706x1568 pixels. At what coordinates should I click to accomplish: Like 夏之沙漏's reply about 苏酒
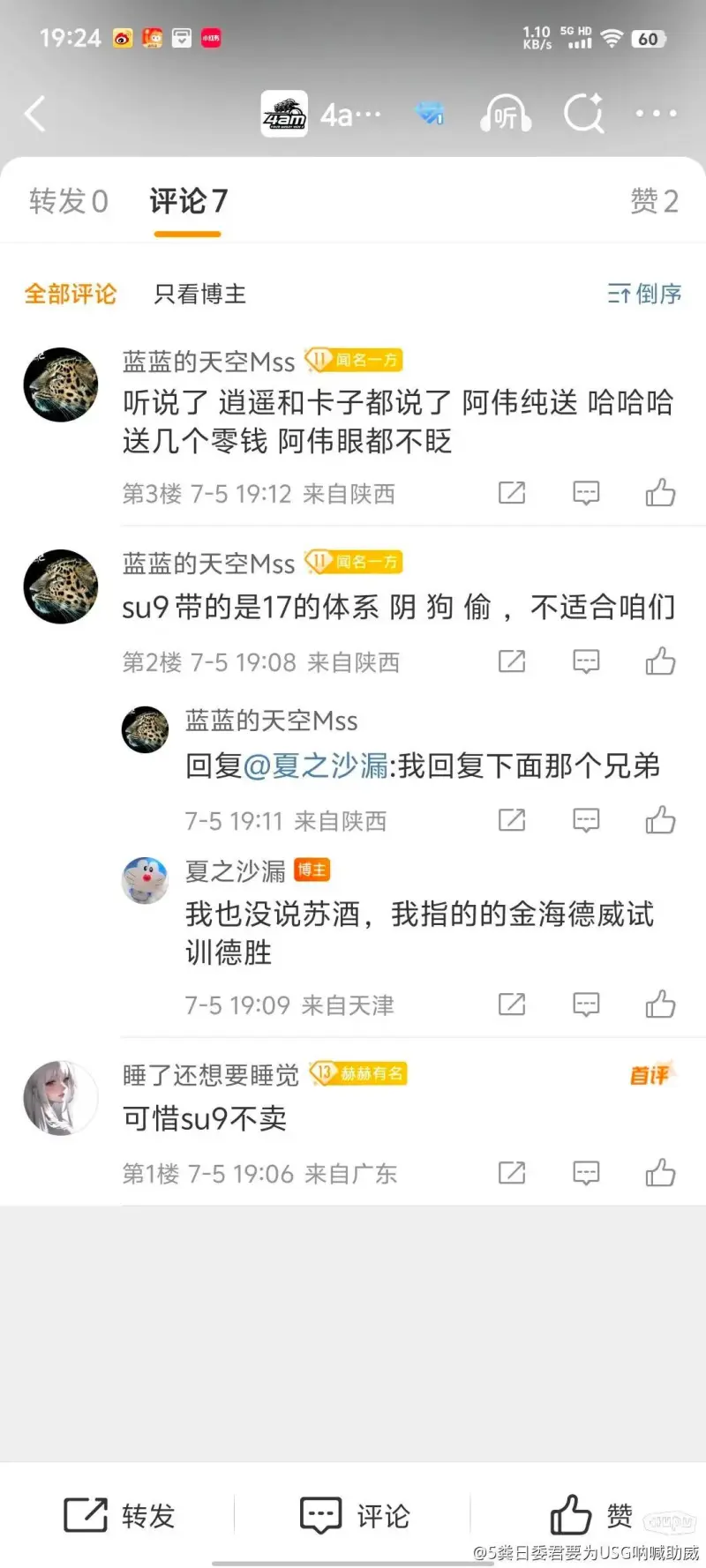pos(660,1004)
